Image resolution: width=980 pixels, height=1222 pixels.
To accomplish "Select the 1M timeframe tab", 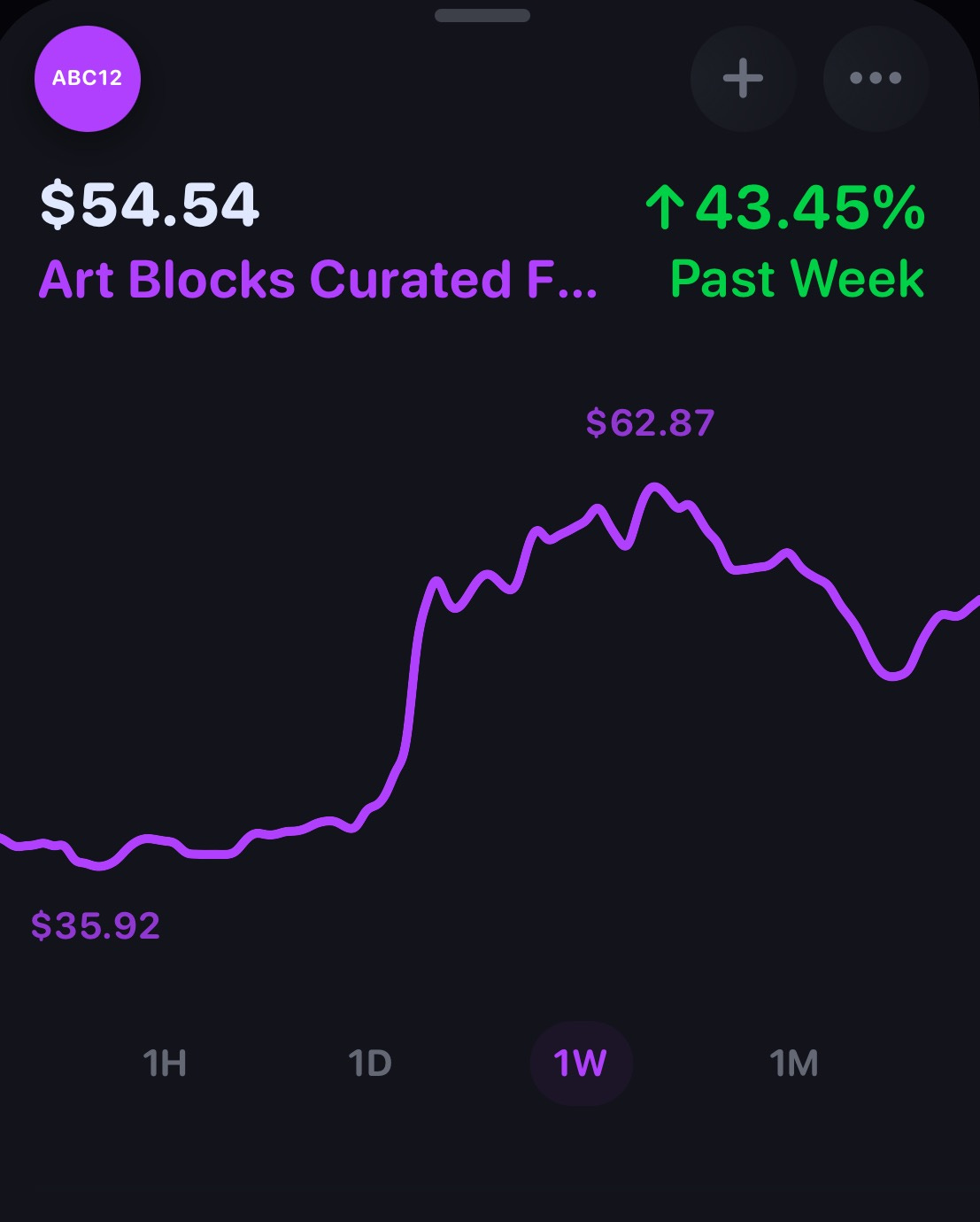I will click(793, 1064).
